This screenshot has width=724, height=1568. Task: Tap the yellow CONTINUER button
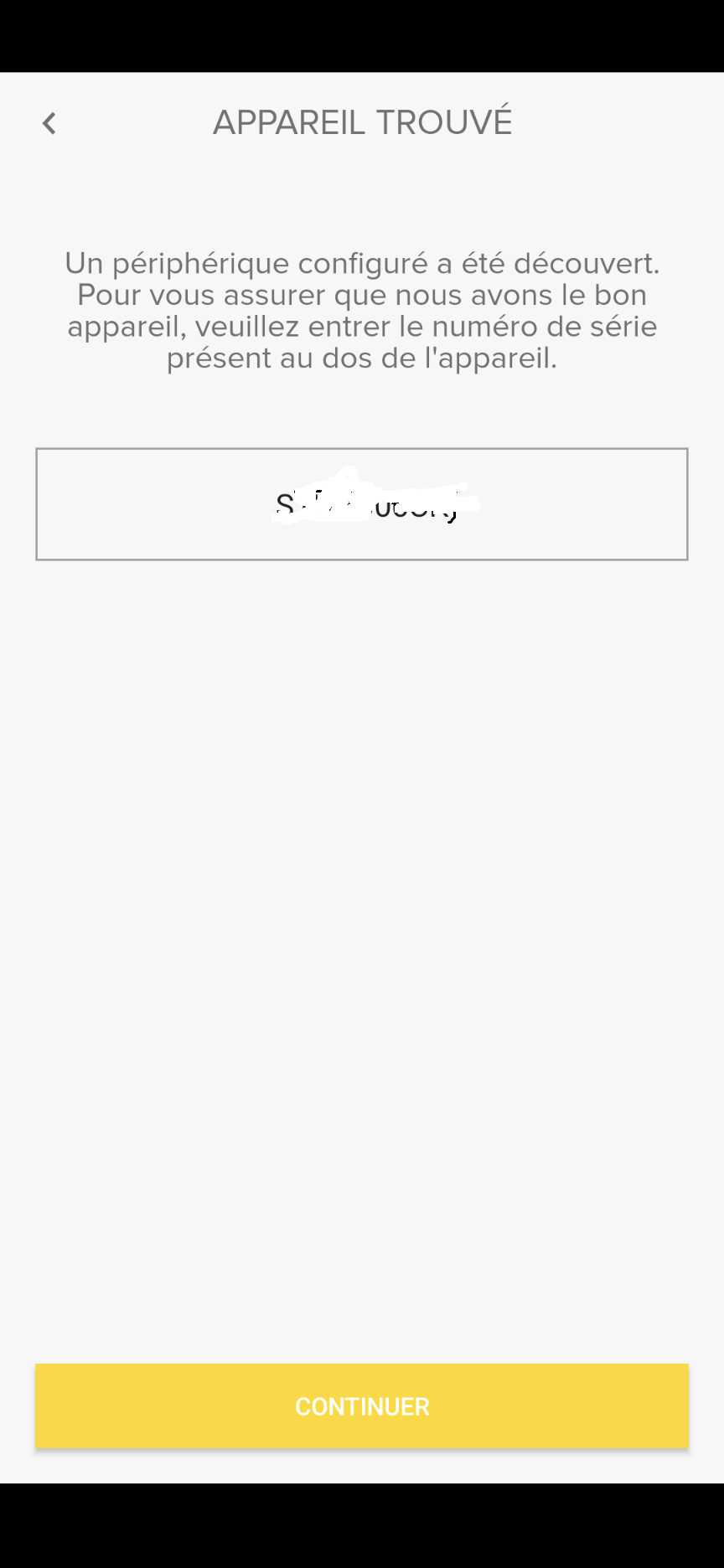[x=362, y=1406]
